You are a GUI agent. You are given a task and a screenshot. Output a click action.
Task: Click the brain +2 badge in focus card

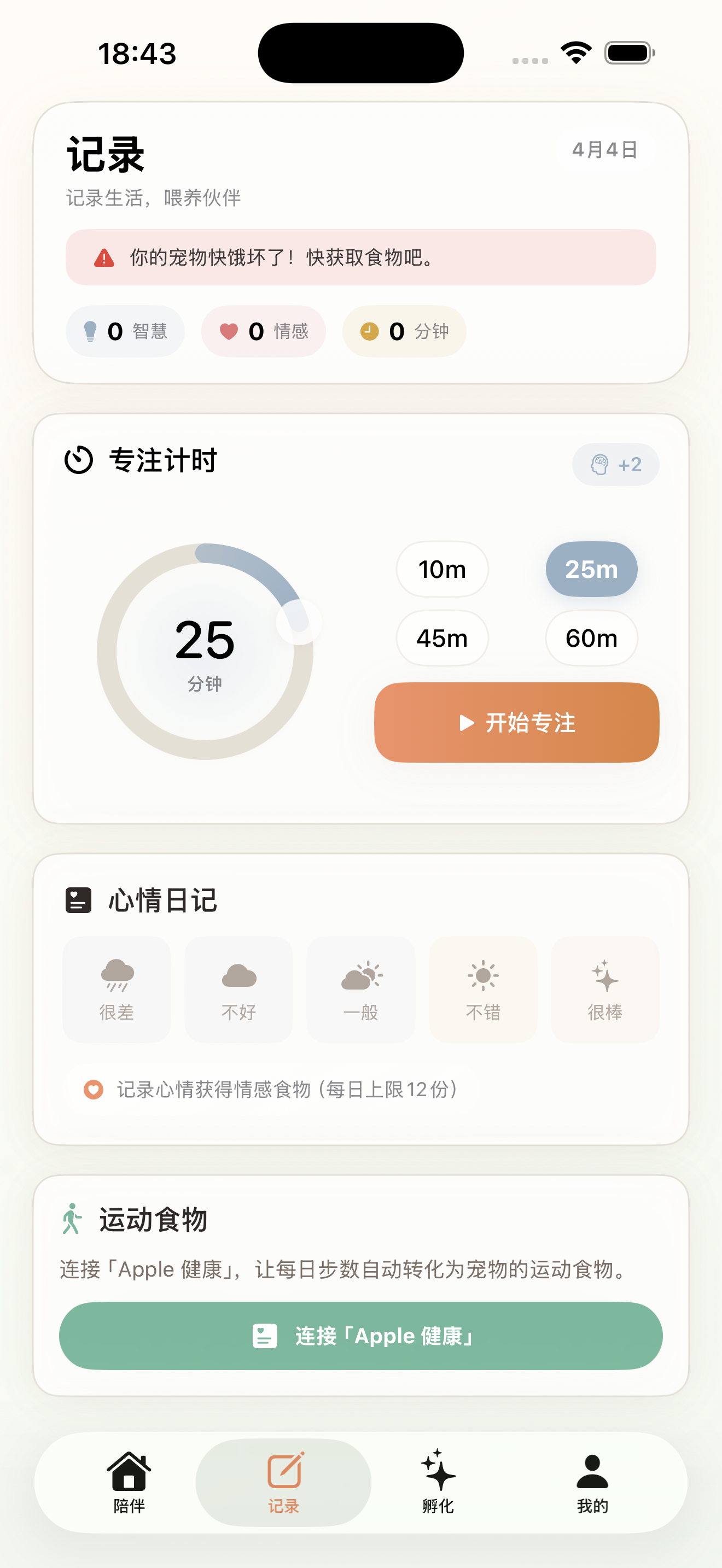[615, 464]
